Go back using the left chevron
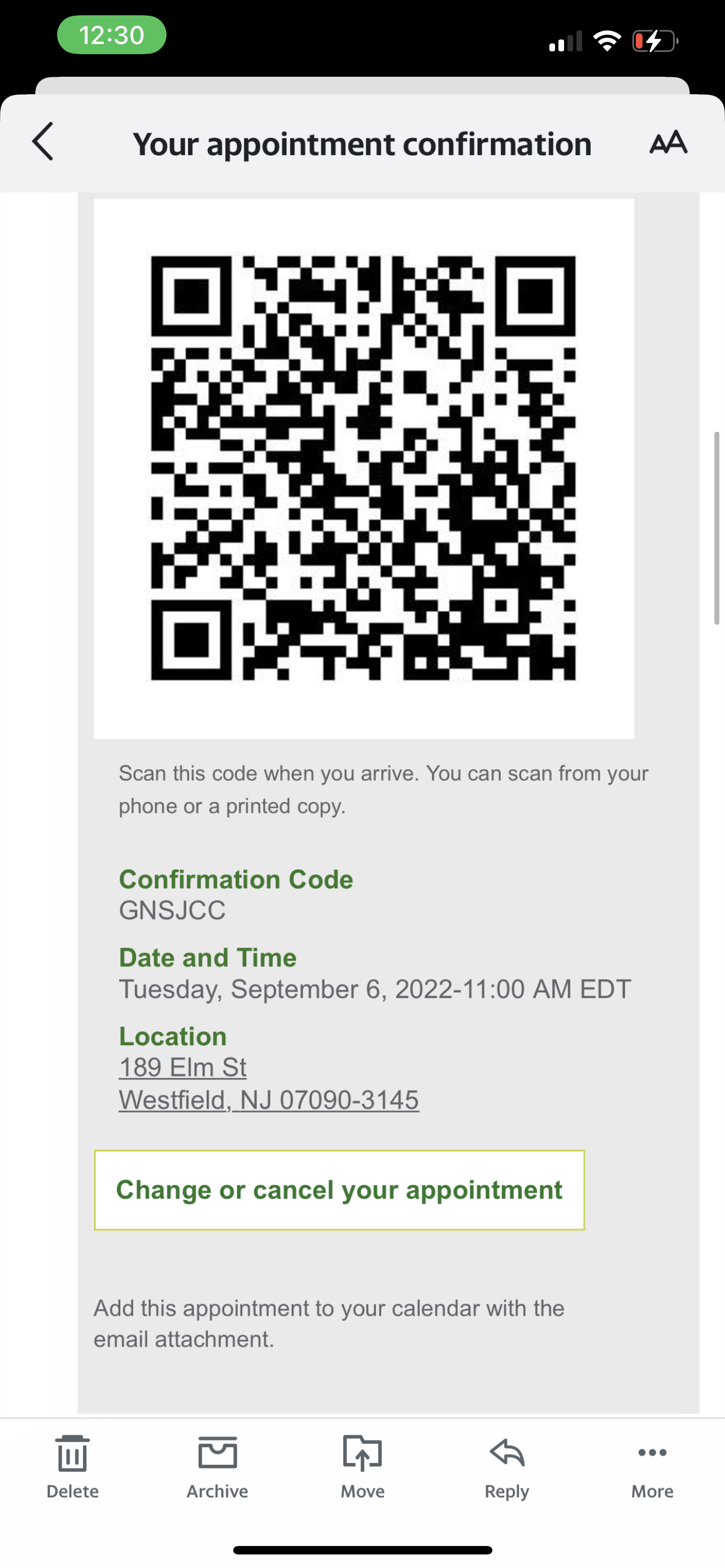Screen dimensions: 725x1568 coord(41,143)
